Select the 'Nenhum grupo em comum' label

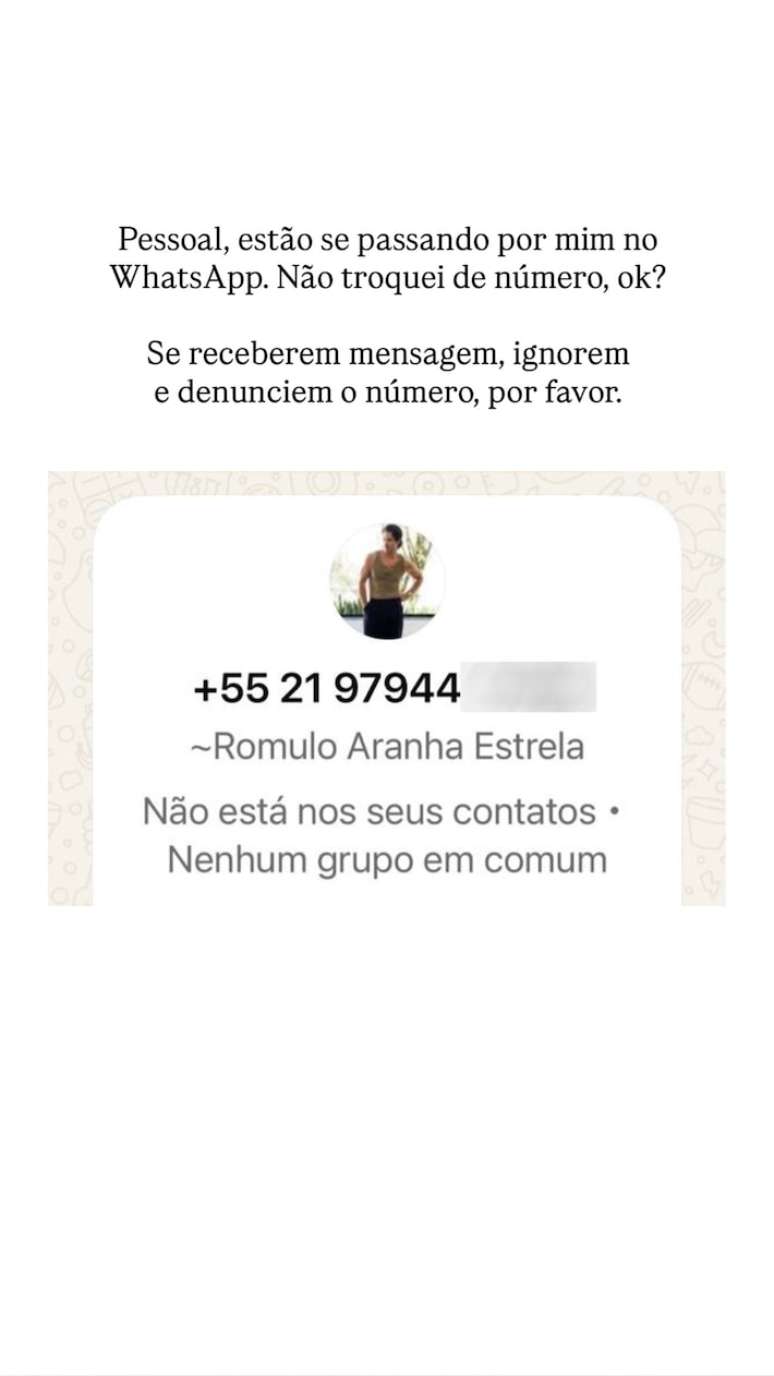tap(387, 858)
